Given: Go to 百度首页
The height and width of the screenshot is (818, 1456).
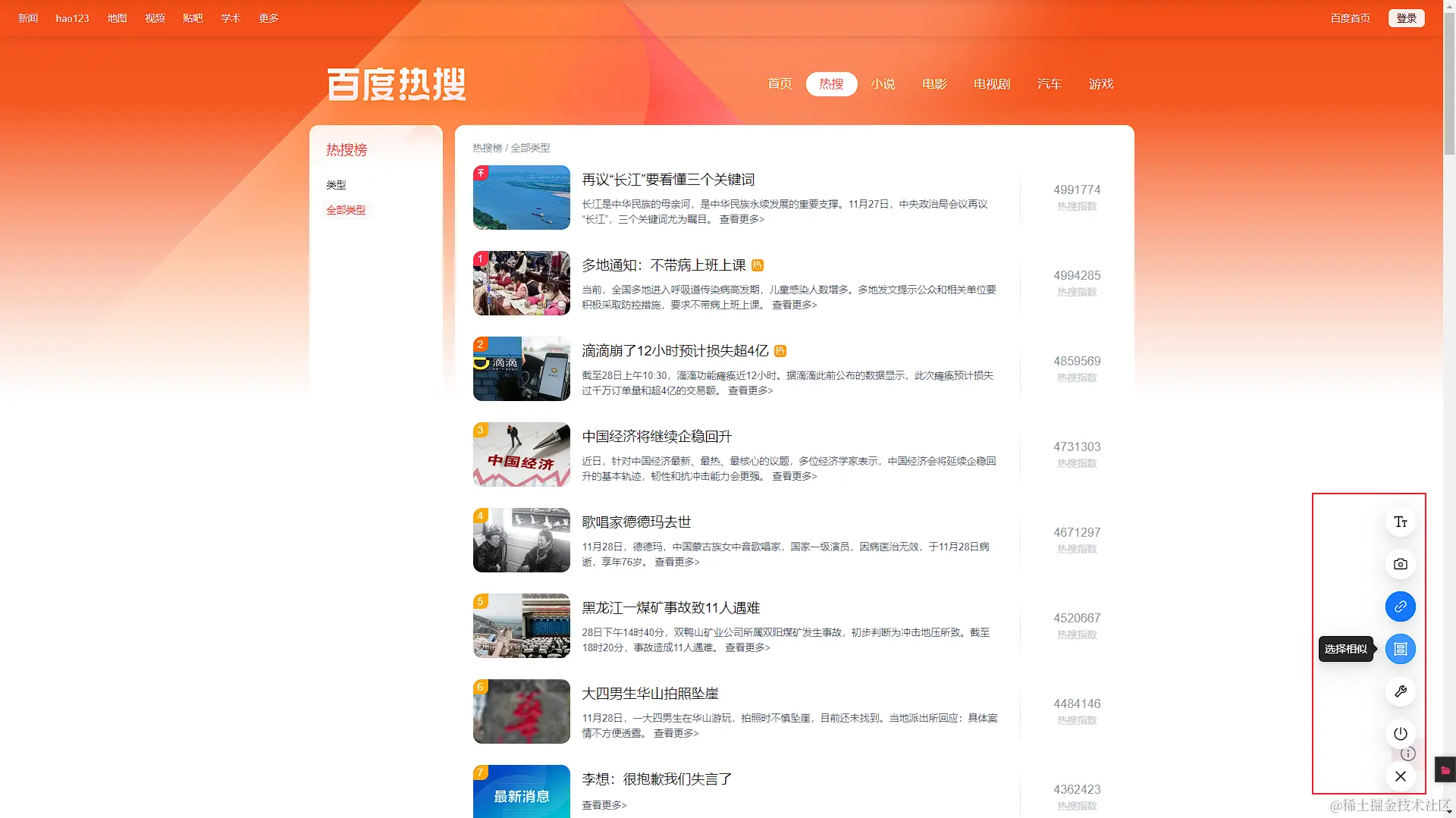Looking at the screenshot, I should (x=1350, y=18).
